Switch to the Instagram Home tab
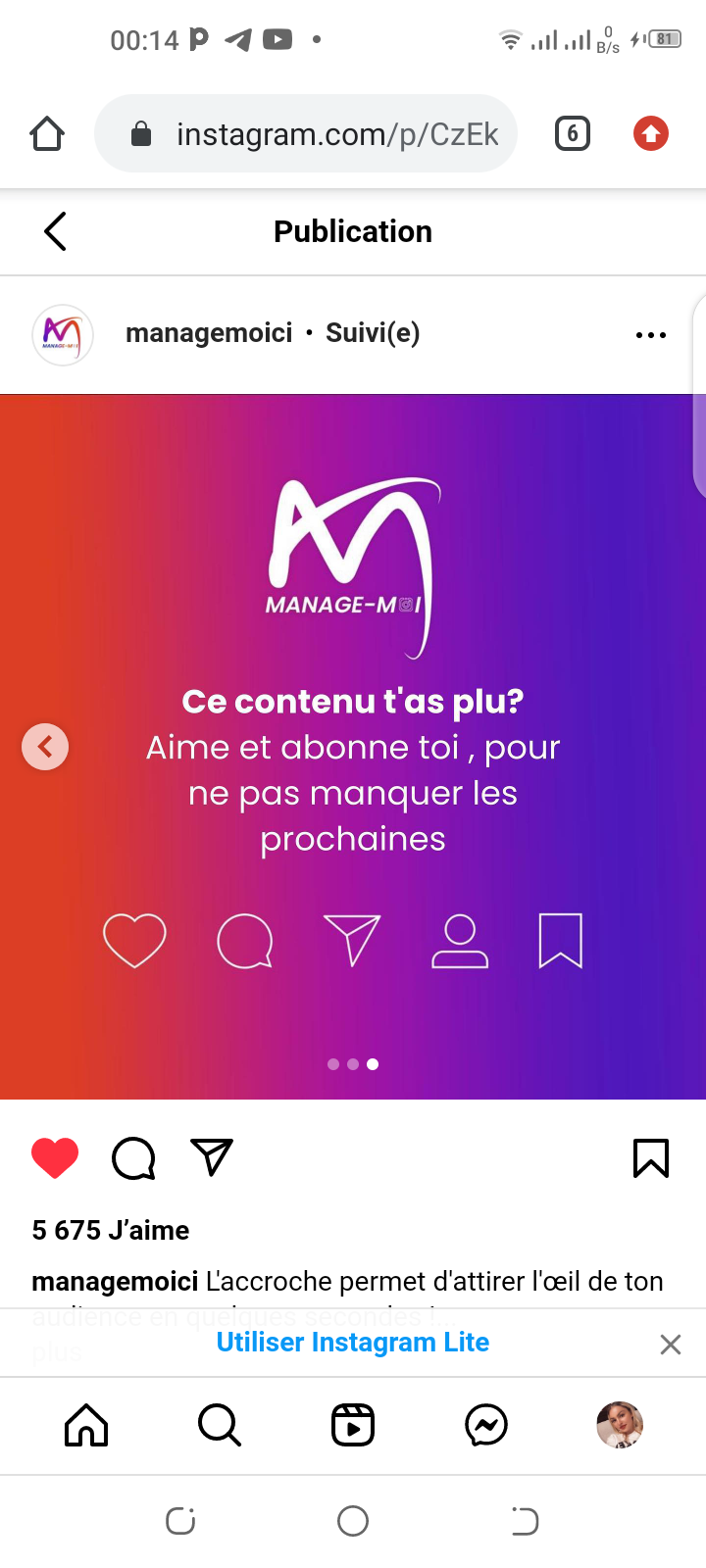 86,1425
